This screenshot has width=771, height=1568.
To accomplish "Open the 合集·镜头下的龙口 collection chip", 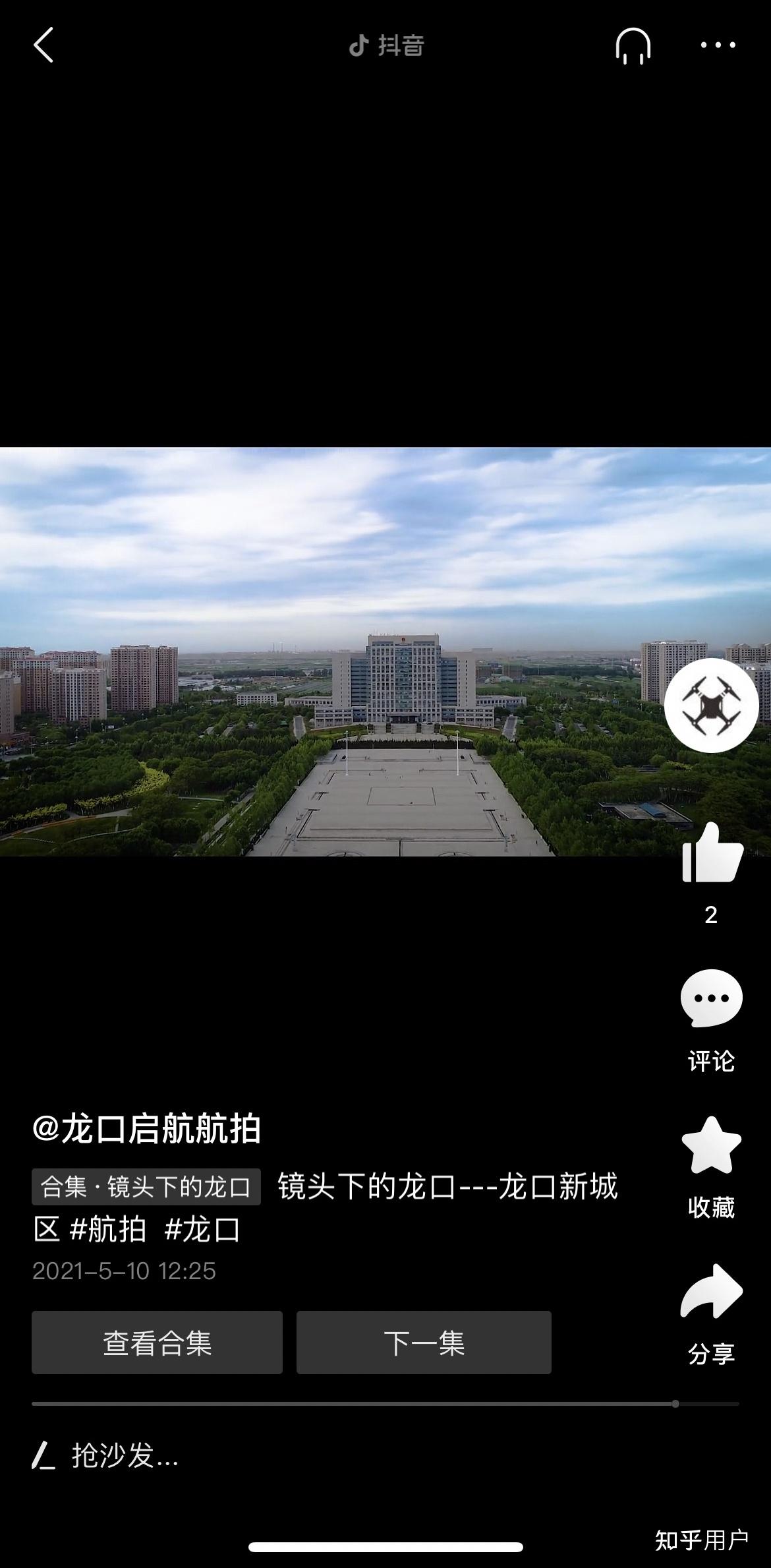I will (x=146, y=1188).
